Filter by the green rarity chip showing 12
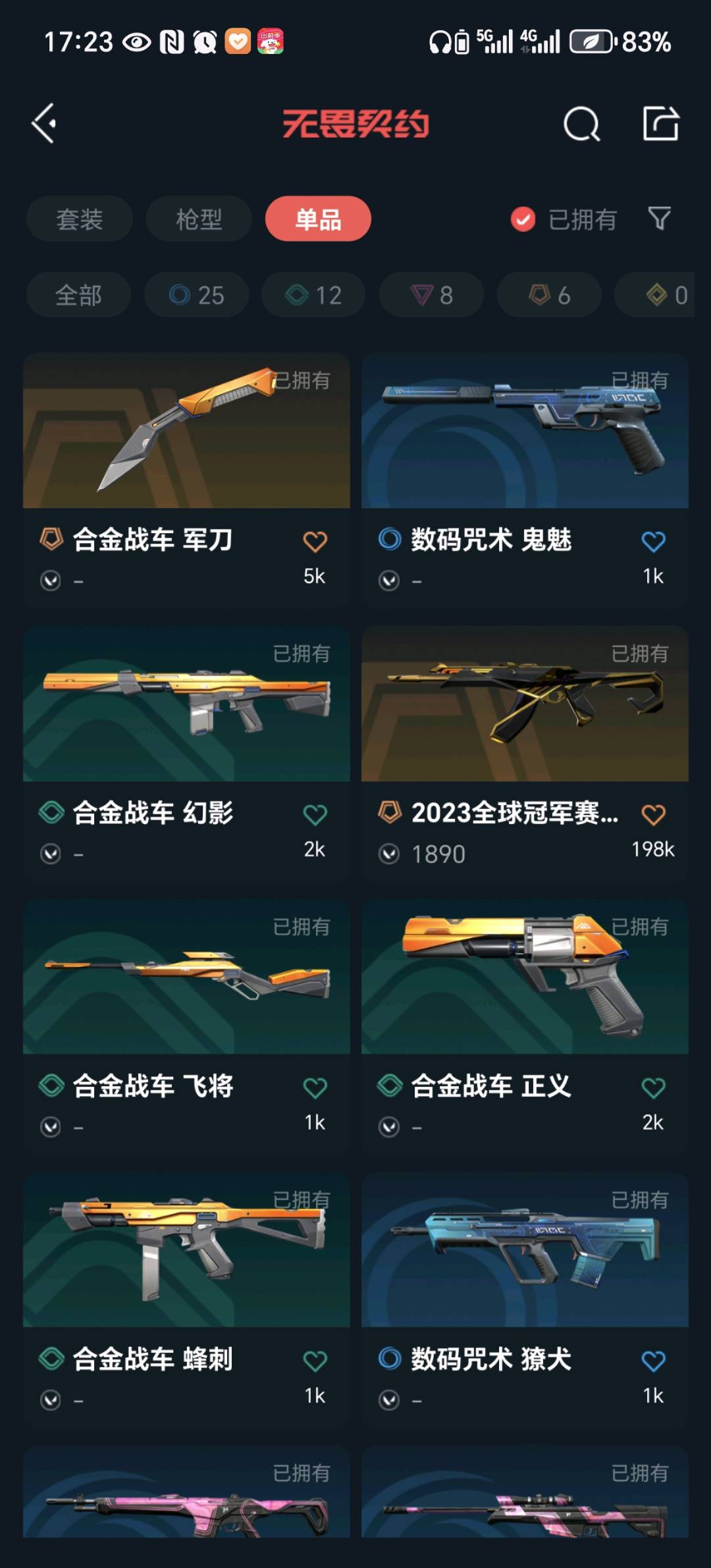The height and width of the screenshot is (1568, 711). click(313, 295)
